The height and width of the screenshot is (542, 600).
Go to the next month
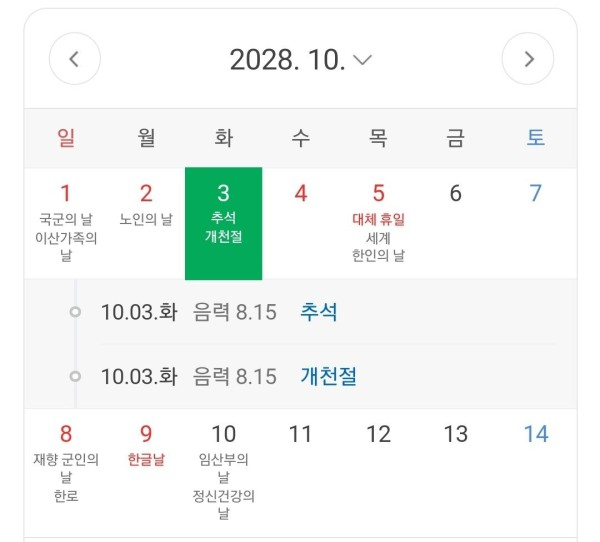(527, 59)
